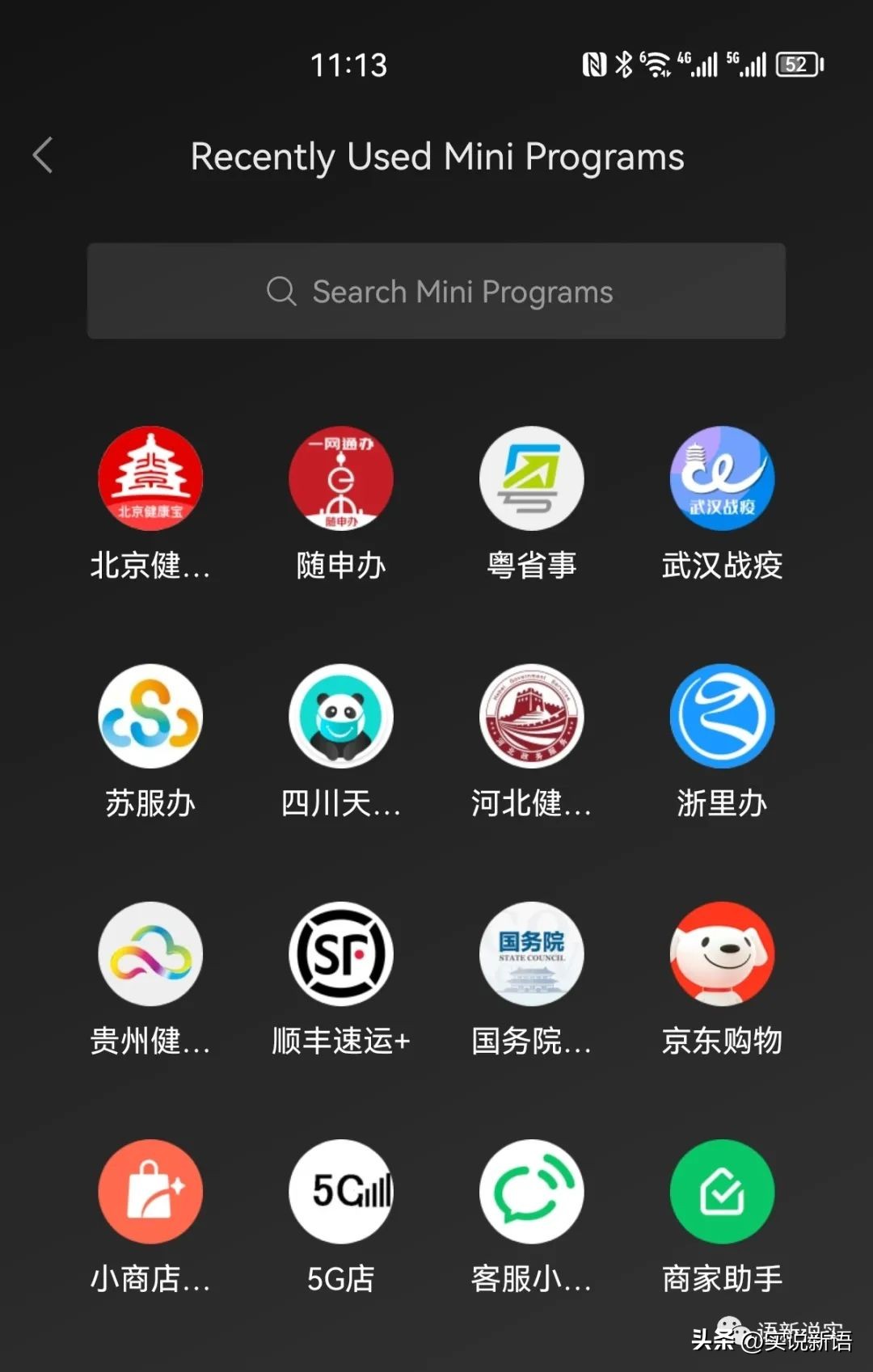This screenshot has height=1372, width=873.
Task: Launch the 四川天府健康通 panda icon
Action: pyautogui.click(x=340, y=717)
